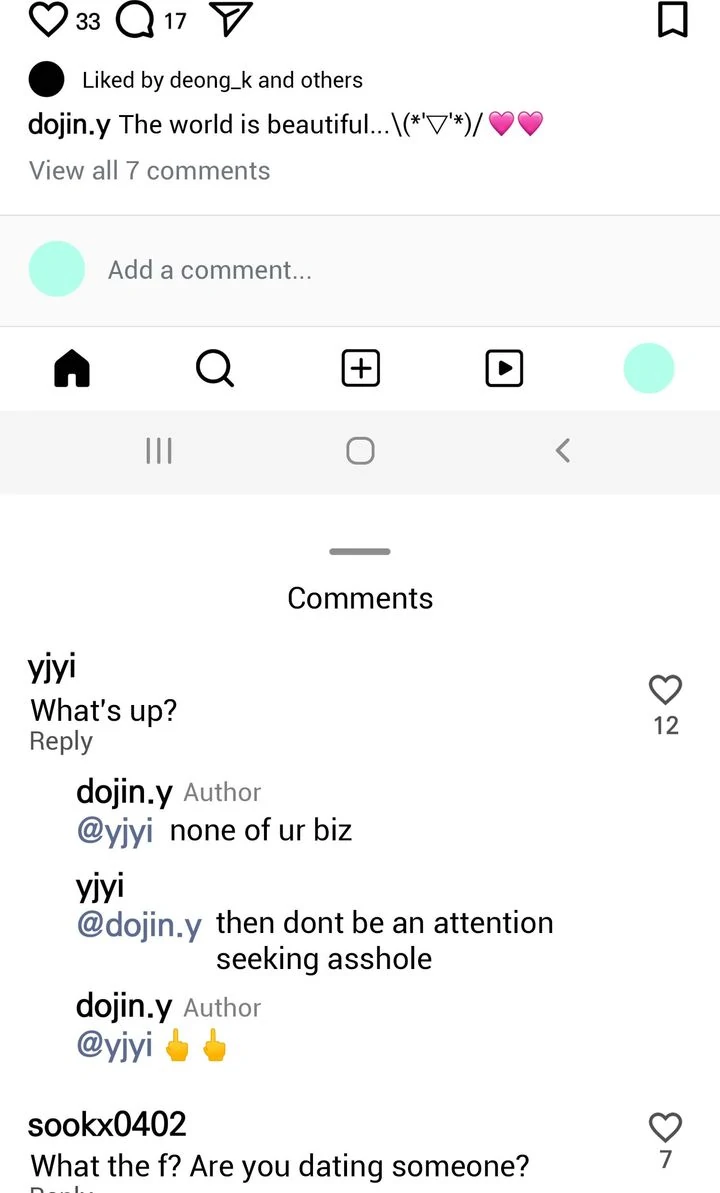The image size is (720, 1193).
Task: Reply to yjyi's "What's up?" comment
Action: pos(61,741)
